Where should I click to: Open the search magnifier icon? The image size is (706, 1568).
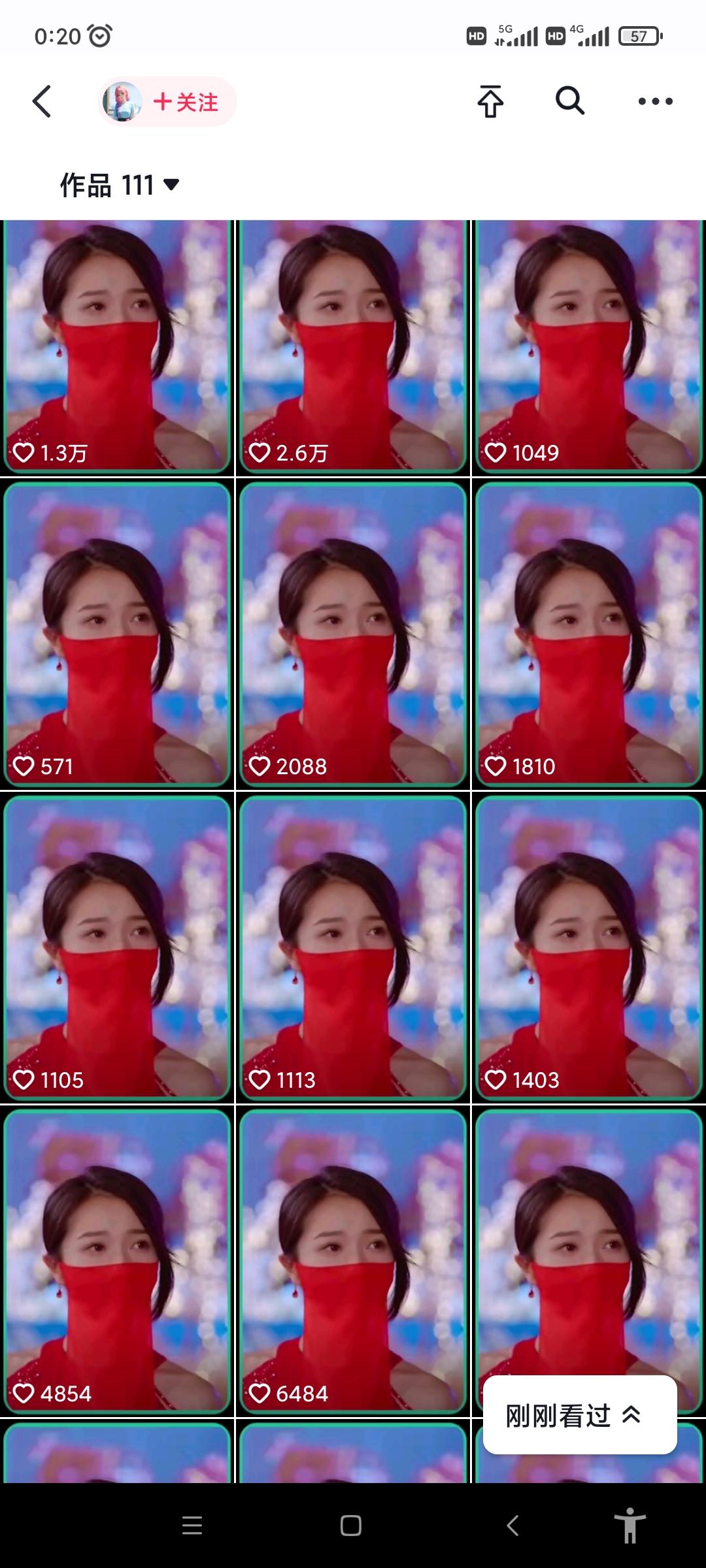coord(570,101)
